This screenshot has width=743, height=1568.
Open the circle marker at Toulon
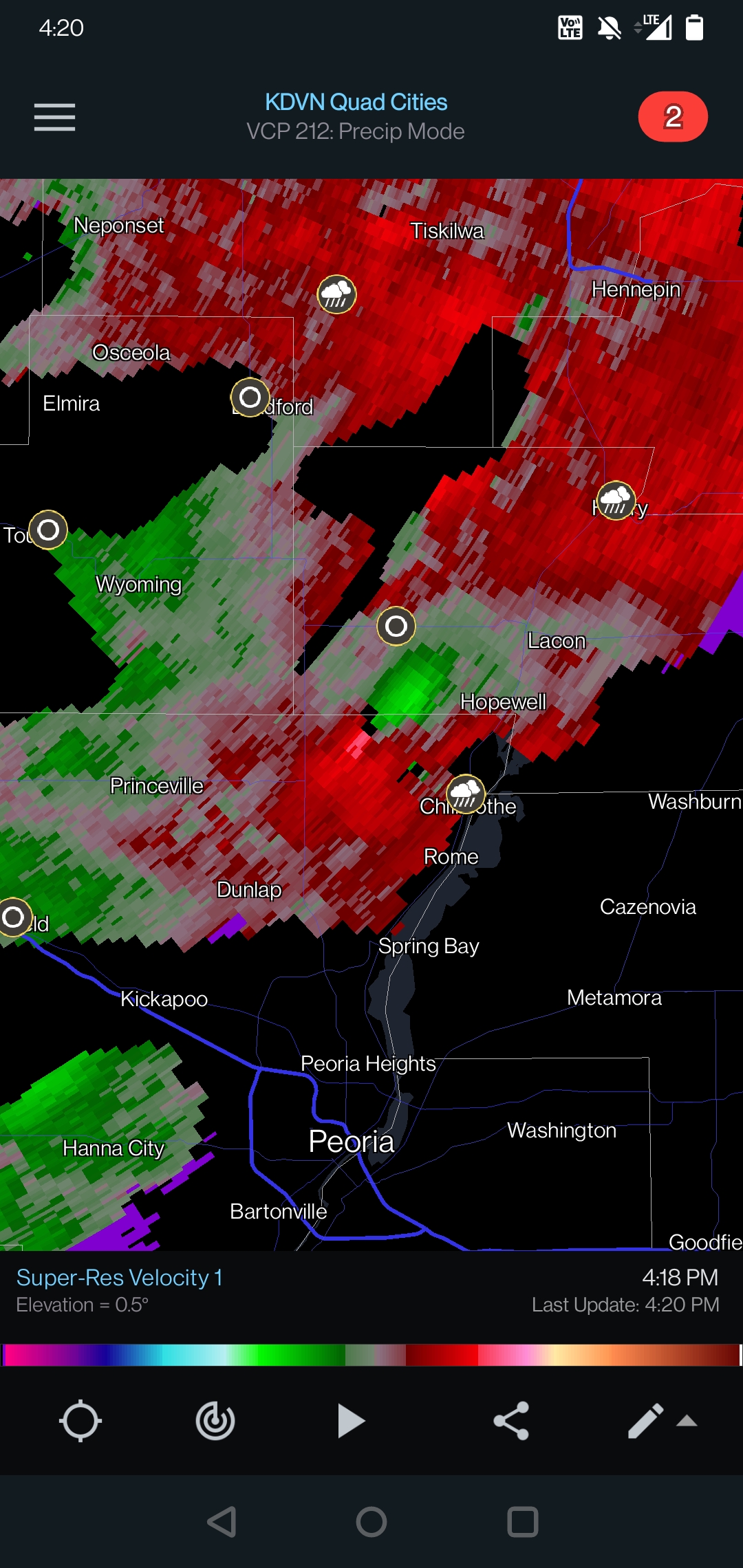point(48,530)
